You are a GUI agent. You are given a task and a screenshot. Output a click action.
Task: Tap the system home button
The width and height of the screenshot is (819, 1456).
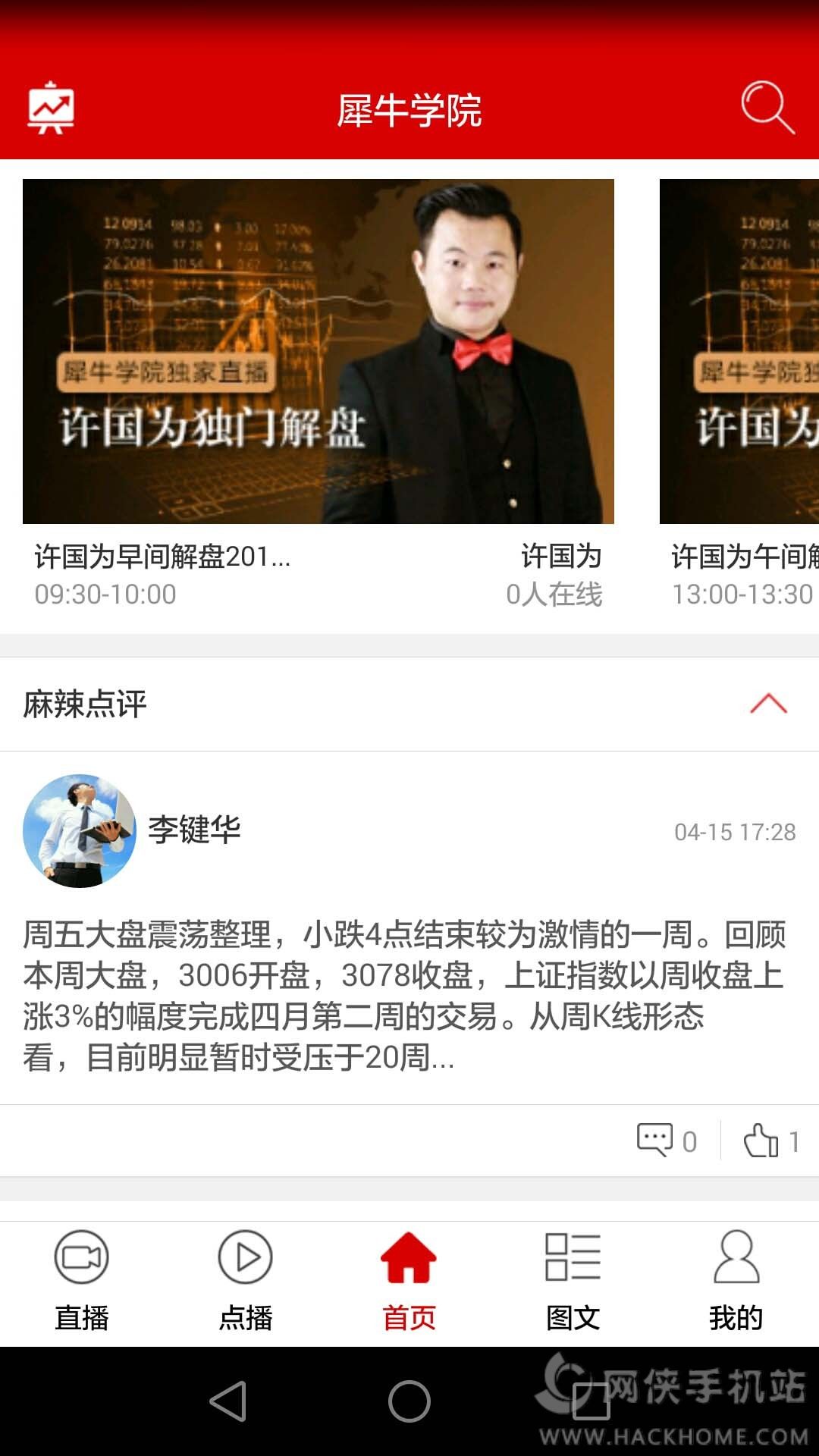409,1401
